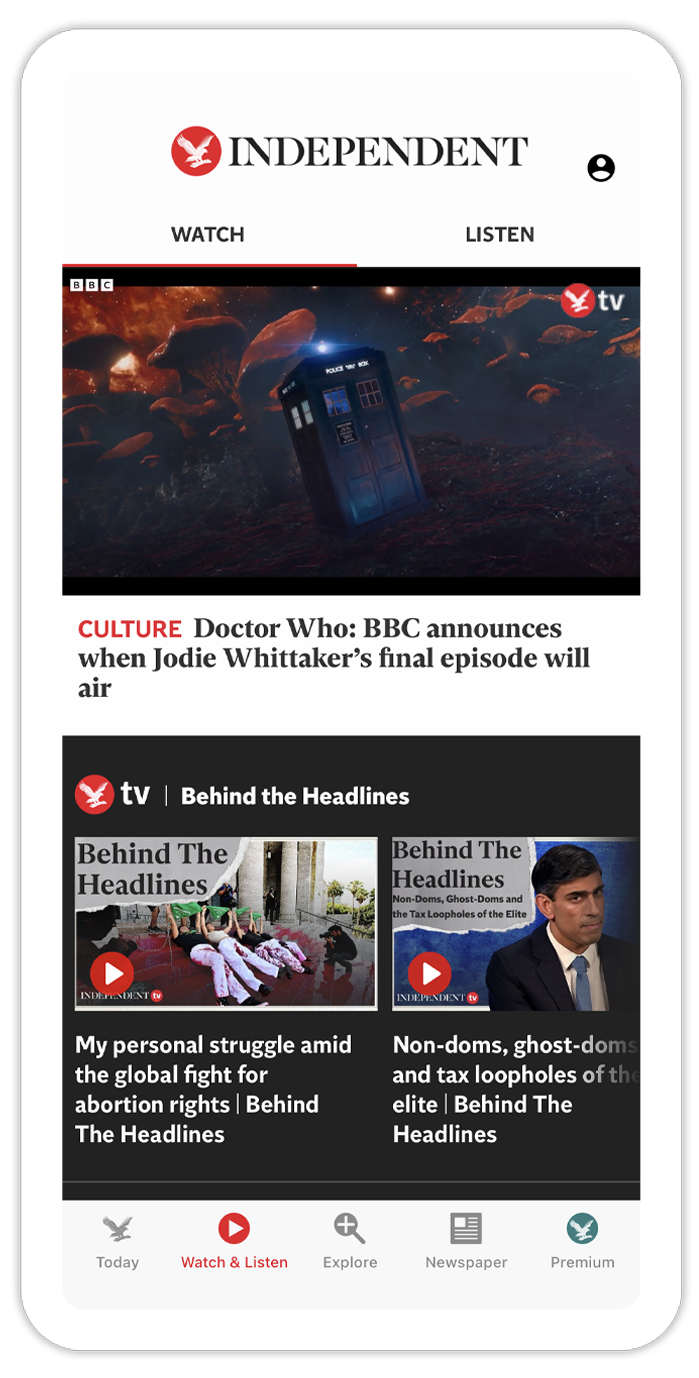Open the personal struggle abortion rights story

[x=213, y=1089]
